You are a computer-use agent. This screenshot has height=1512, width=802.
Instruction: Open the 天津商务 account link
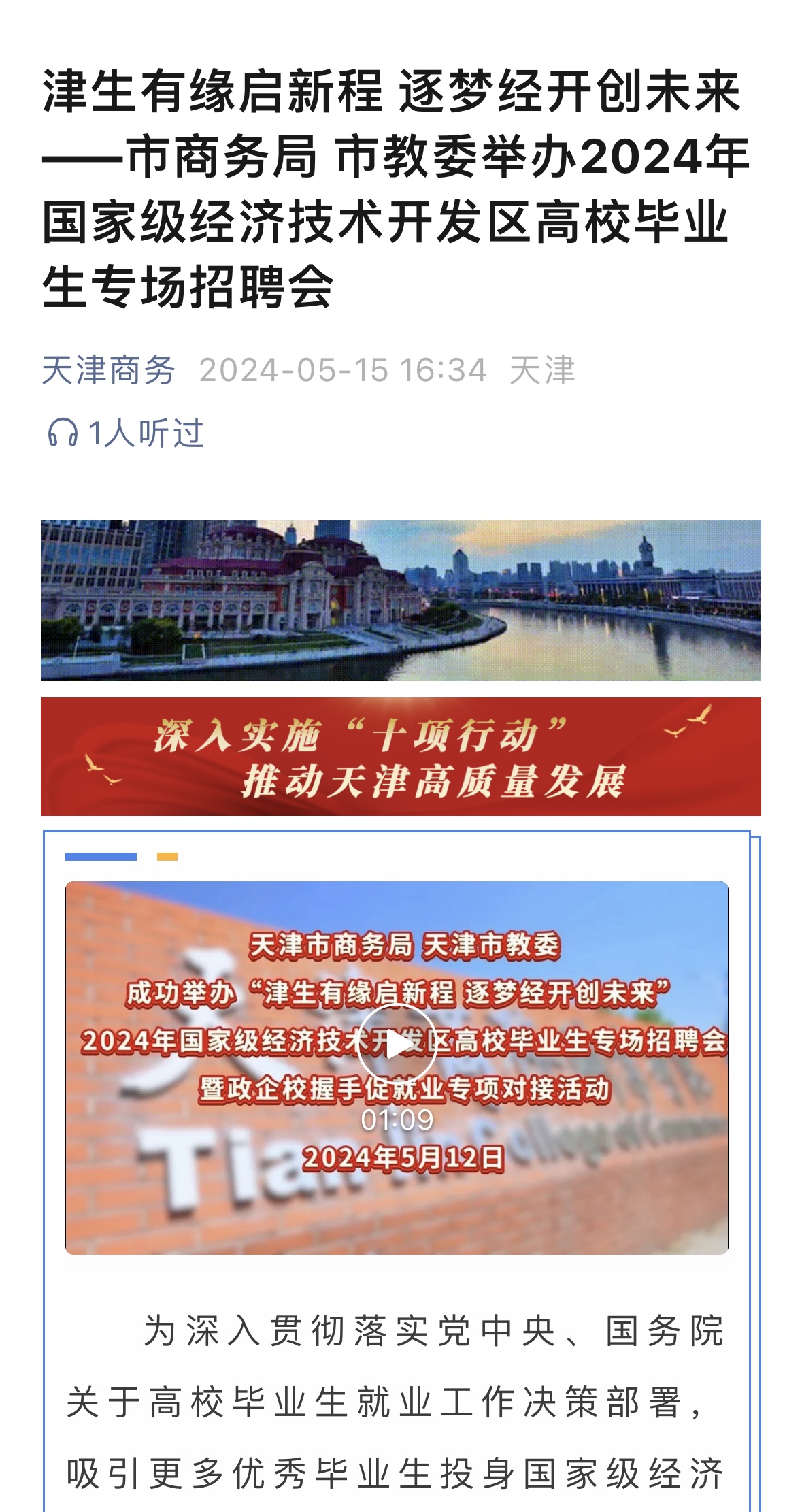109,371
